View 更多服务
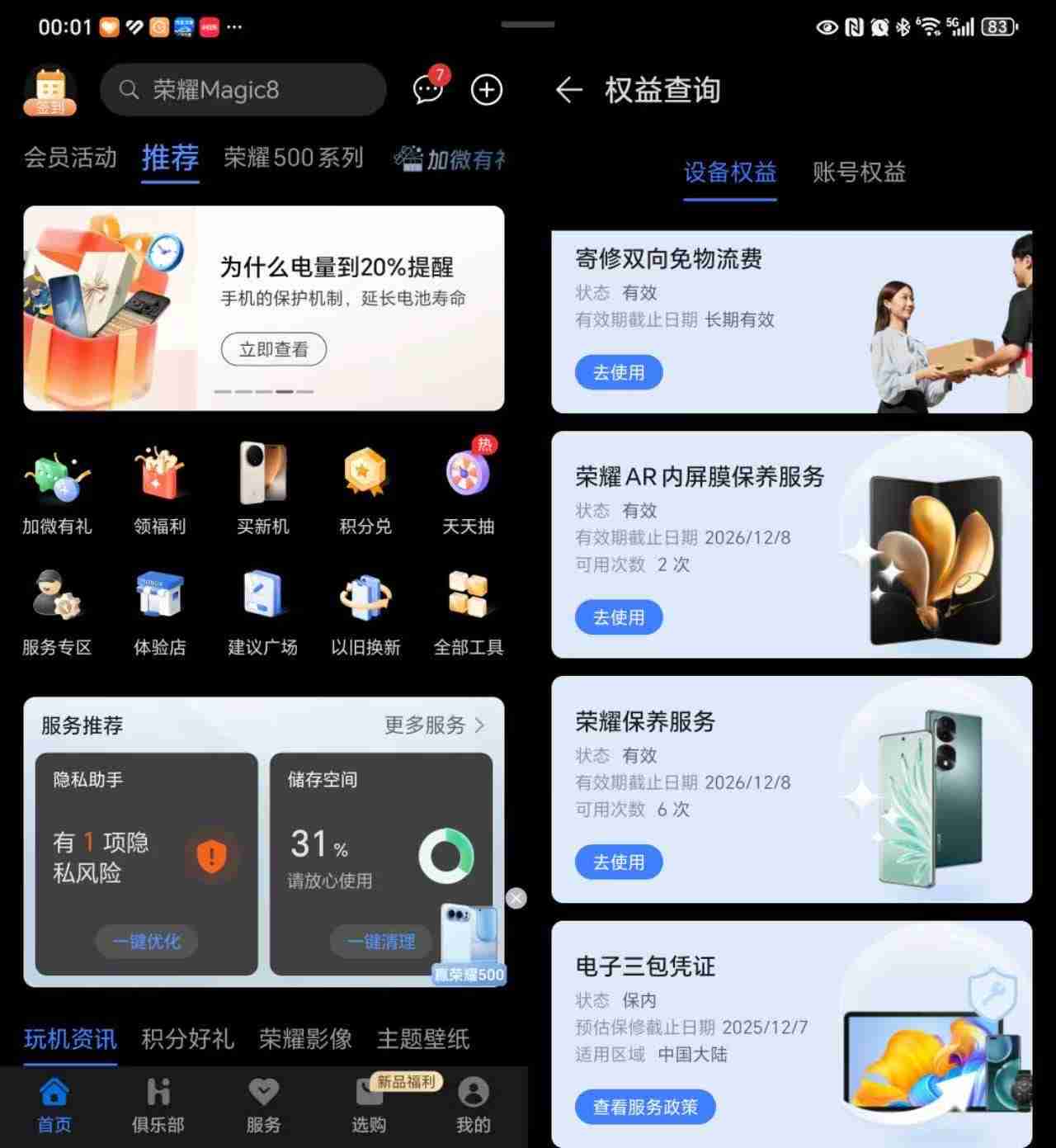1056x1148 pixels. pos(434,725)
